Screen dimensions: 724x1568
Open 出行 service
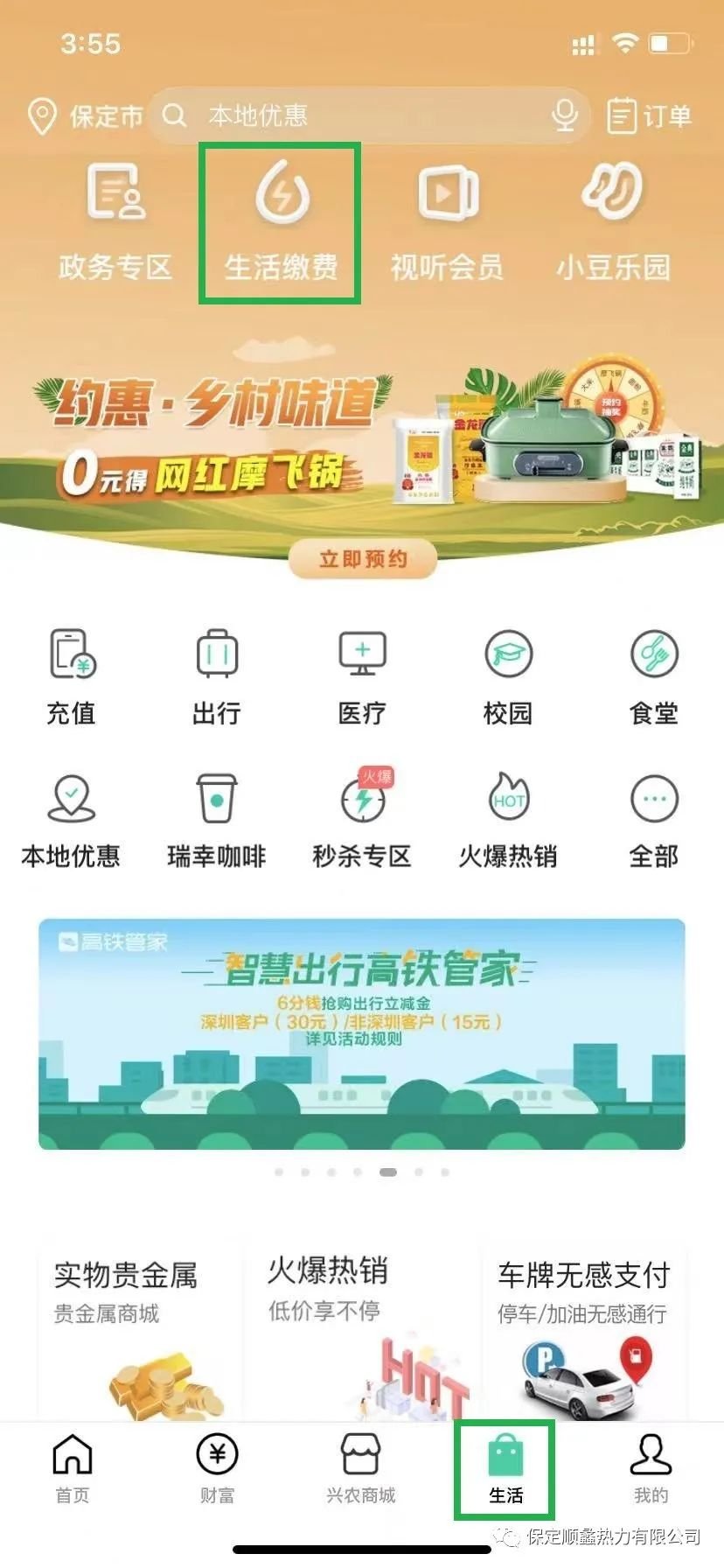[216, 676]
